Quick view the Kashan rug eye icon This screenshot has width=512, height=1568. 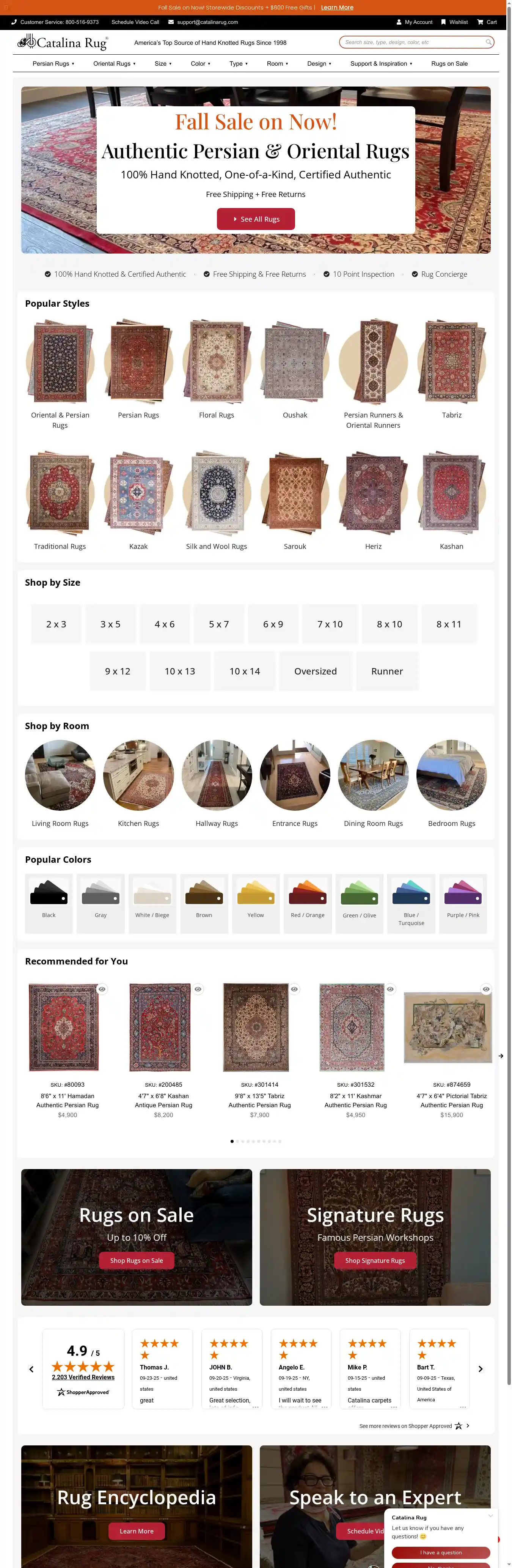point(198,989)
